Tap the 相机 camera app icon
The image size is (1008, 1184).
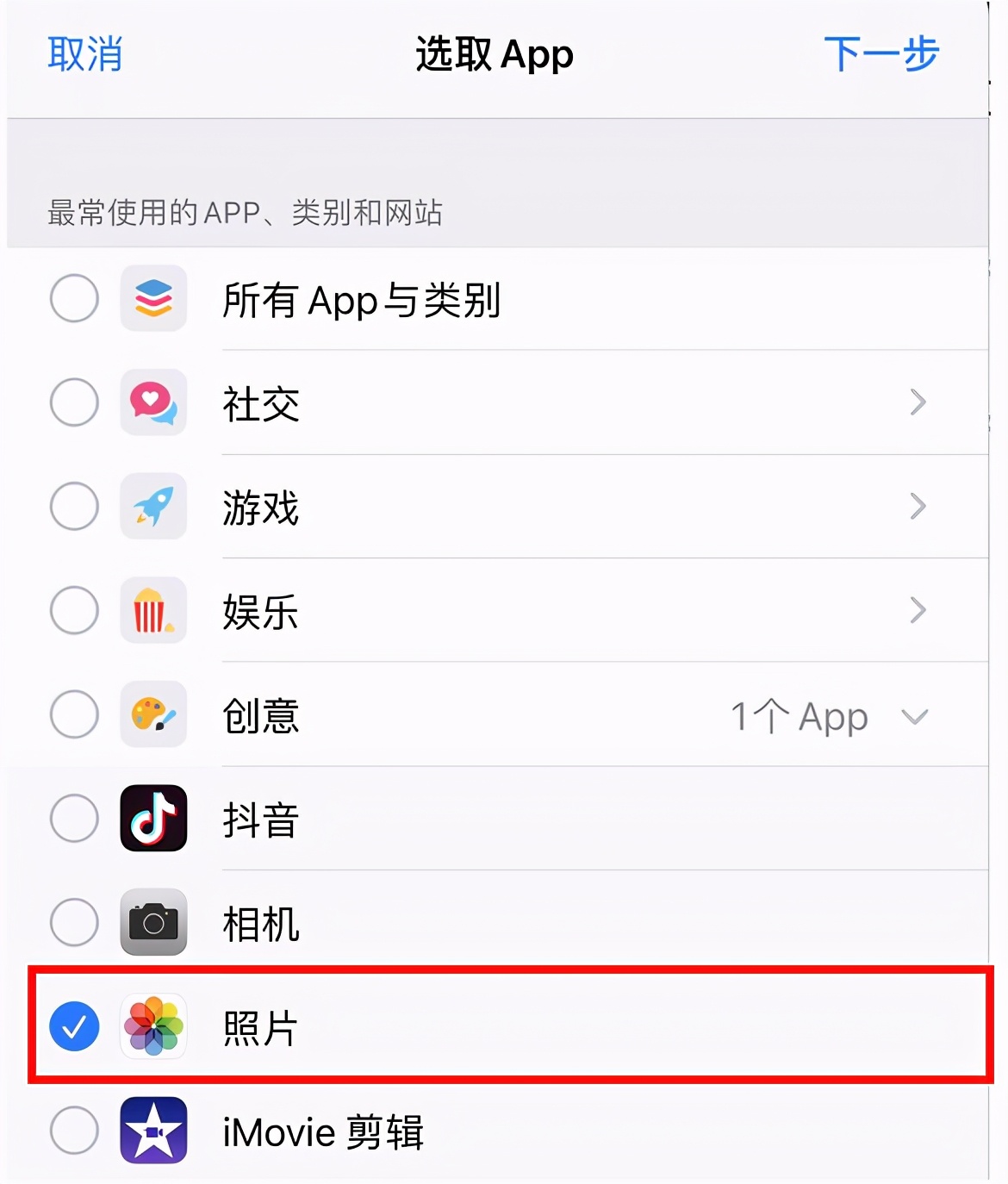coord(153,924)
